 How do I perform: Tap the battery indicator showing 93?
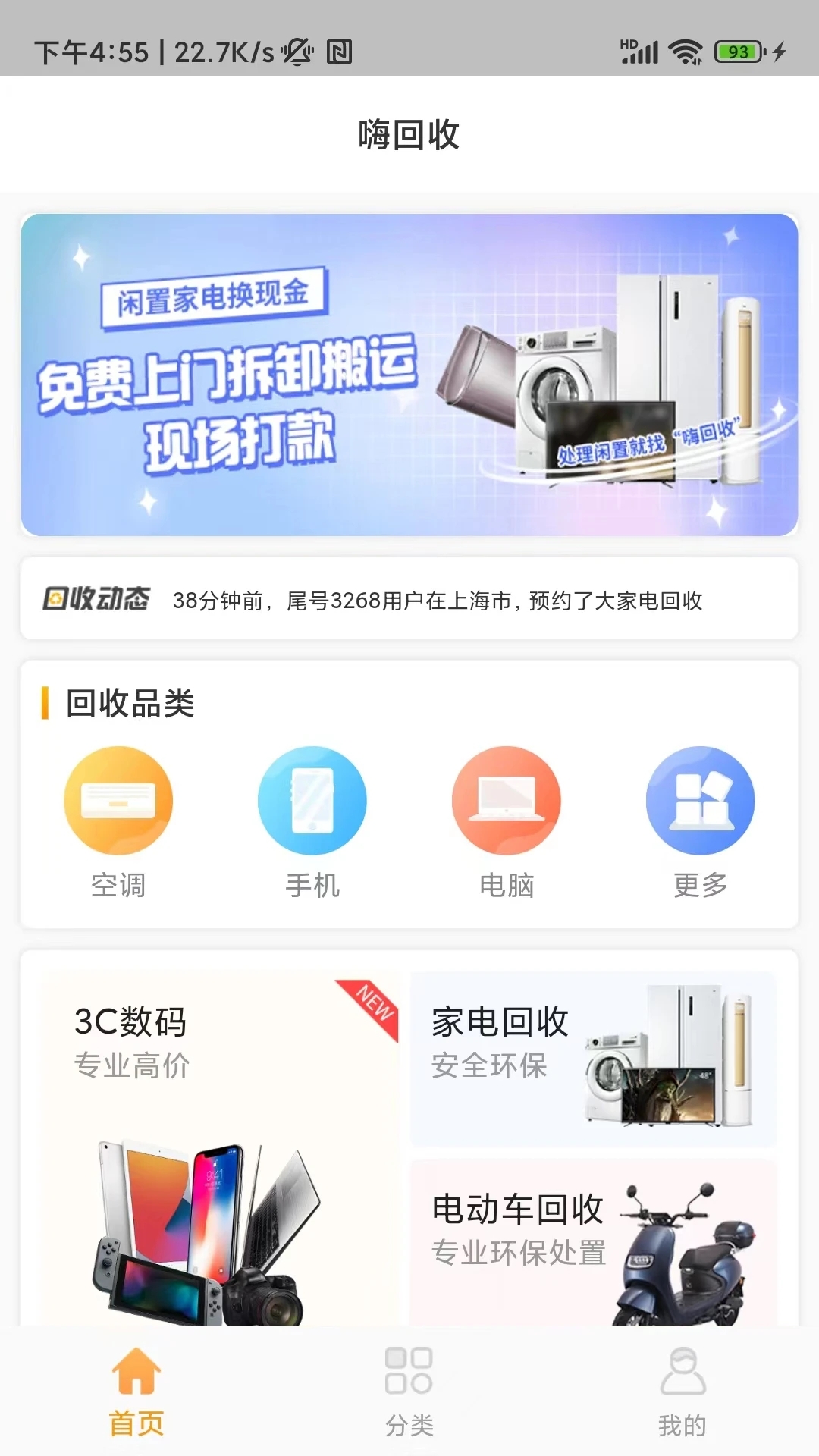pyautogui.click(x=734, y=53)
